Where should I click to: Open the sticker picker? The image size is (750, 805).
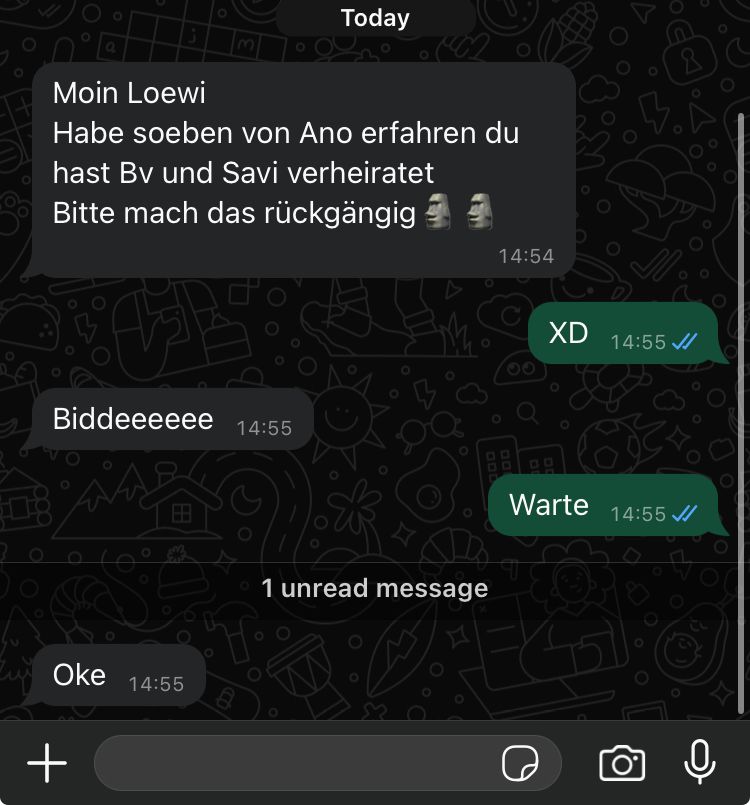pos(520,764)
